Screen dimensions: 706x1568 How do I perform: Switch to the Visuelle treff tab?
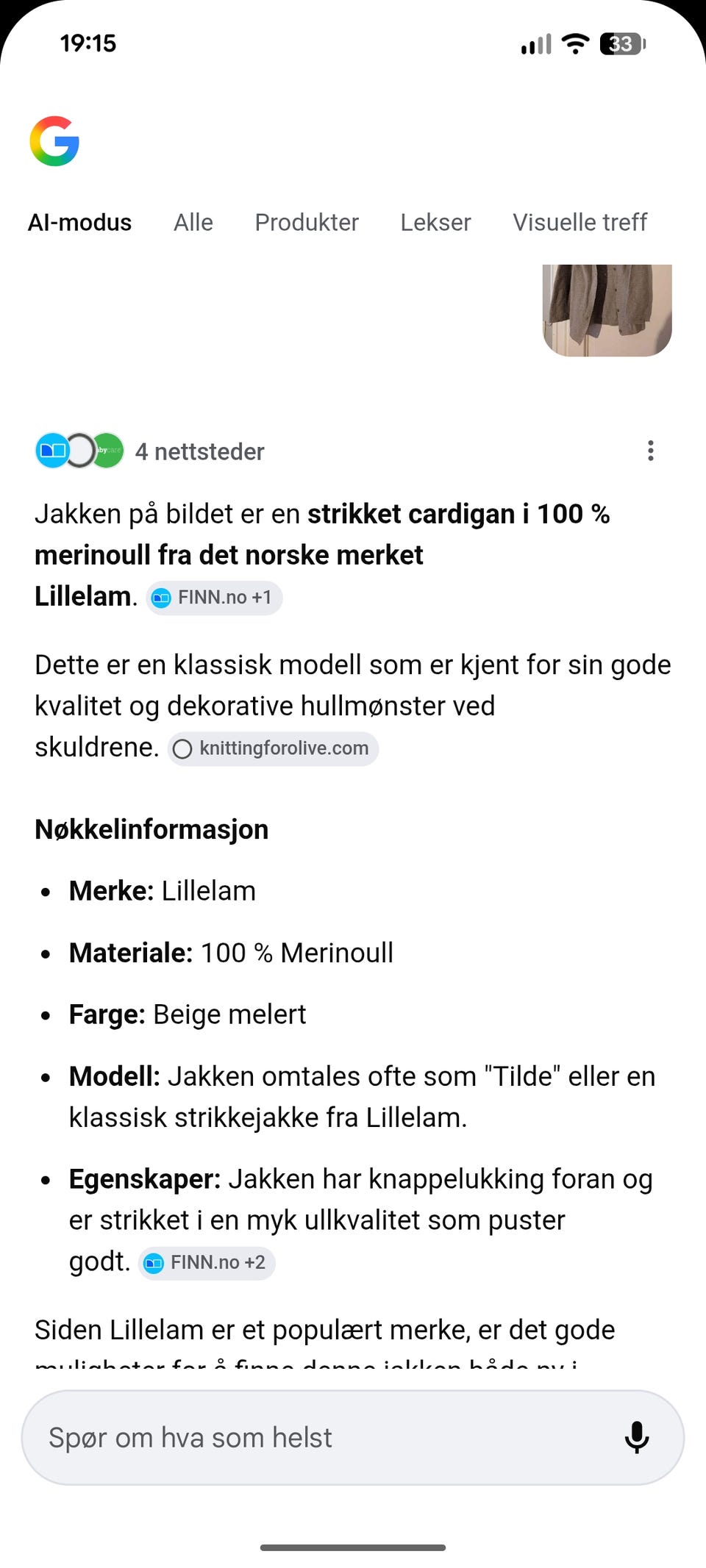580,222
